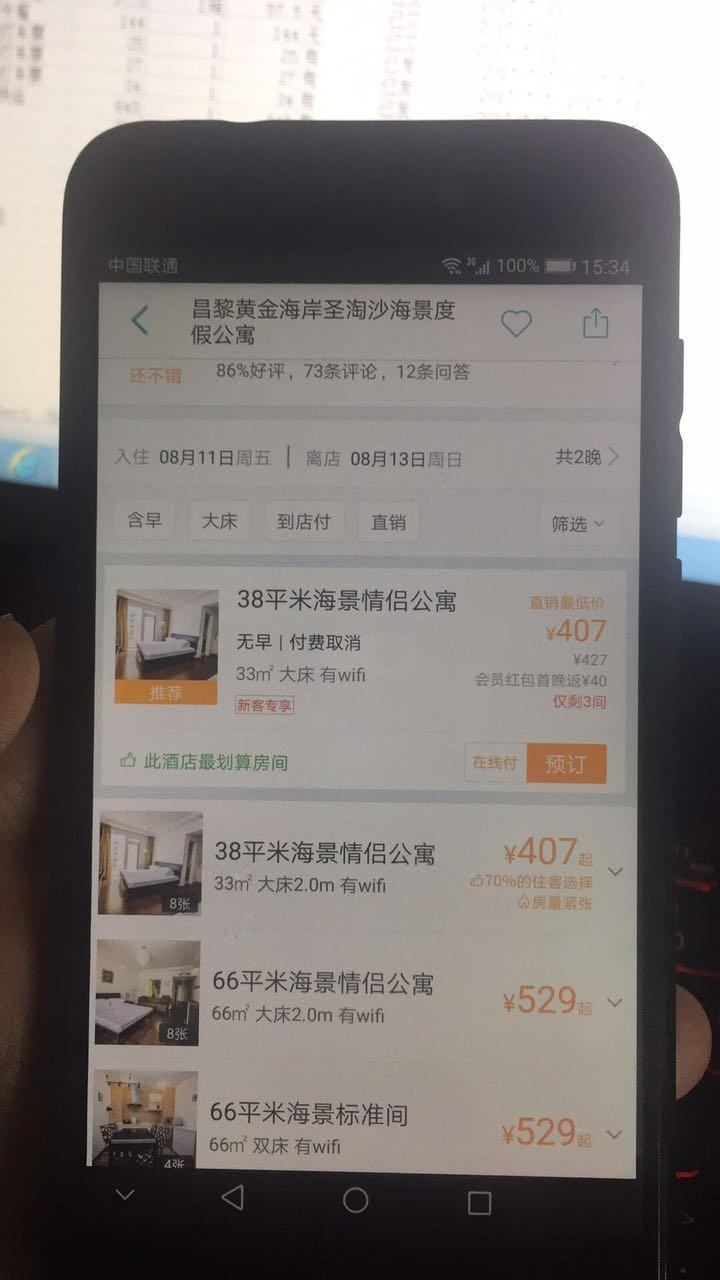Favorite this hotel with the heart icon
720x1280 pixels.
(x=516, y=323)
